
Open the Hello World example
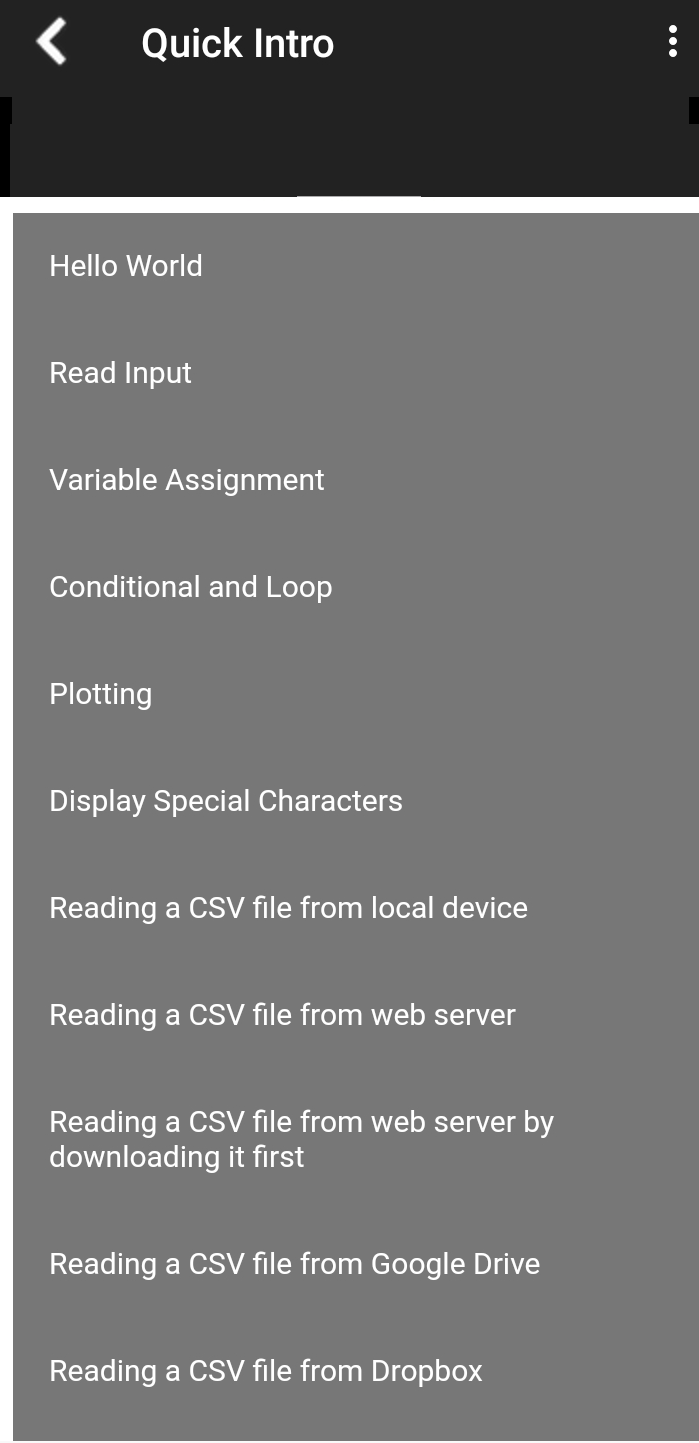pyautogui.click(x=126, y=266)
